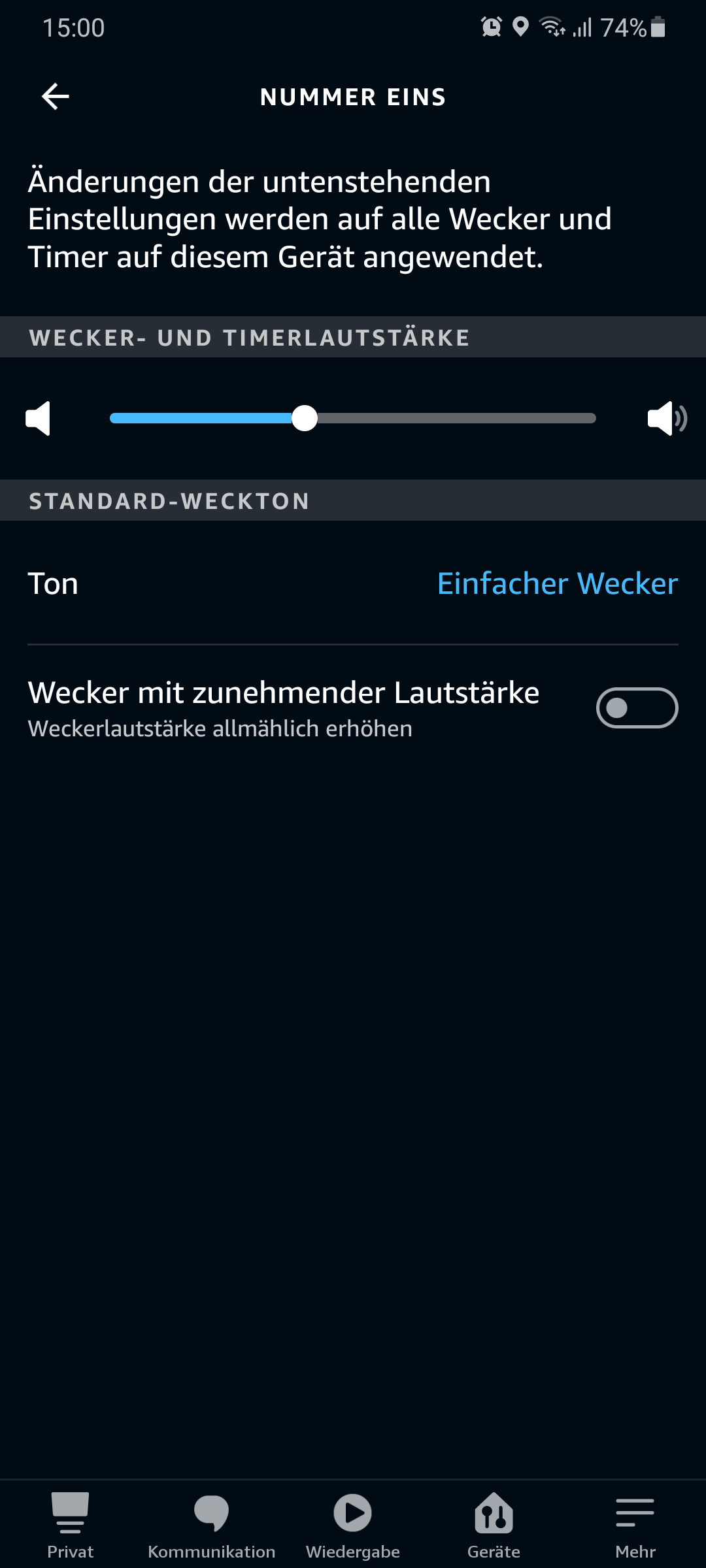Select the Geräte tab

494,1525
